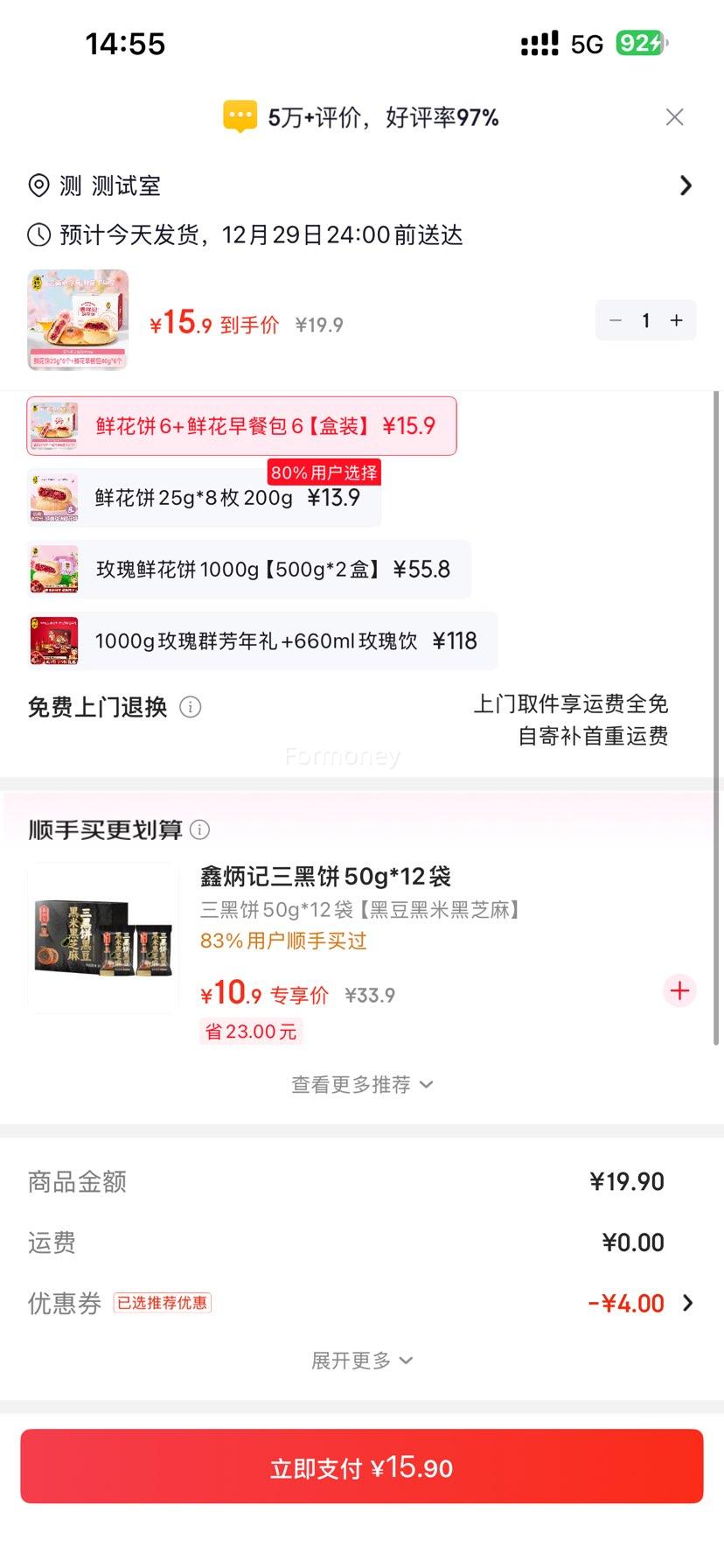724x1568 pixels.
Task: Click the 已选推荐优惠 coupon tag
Action: [164, 1303]
